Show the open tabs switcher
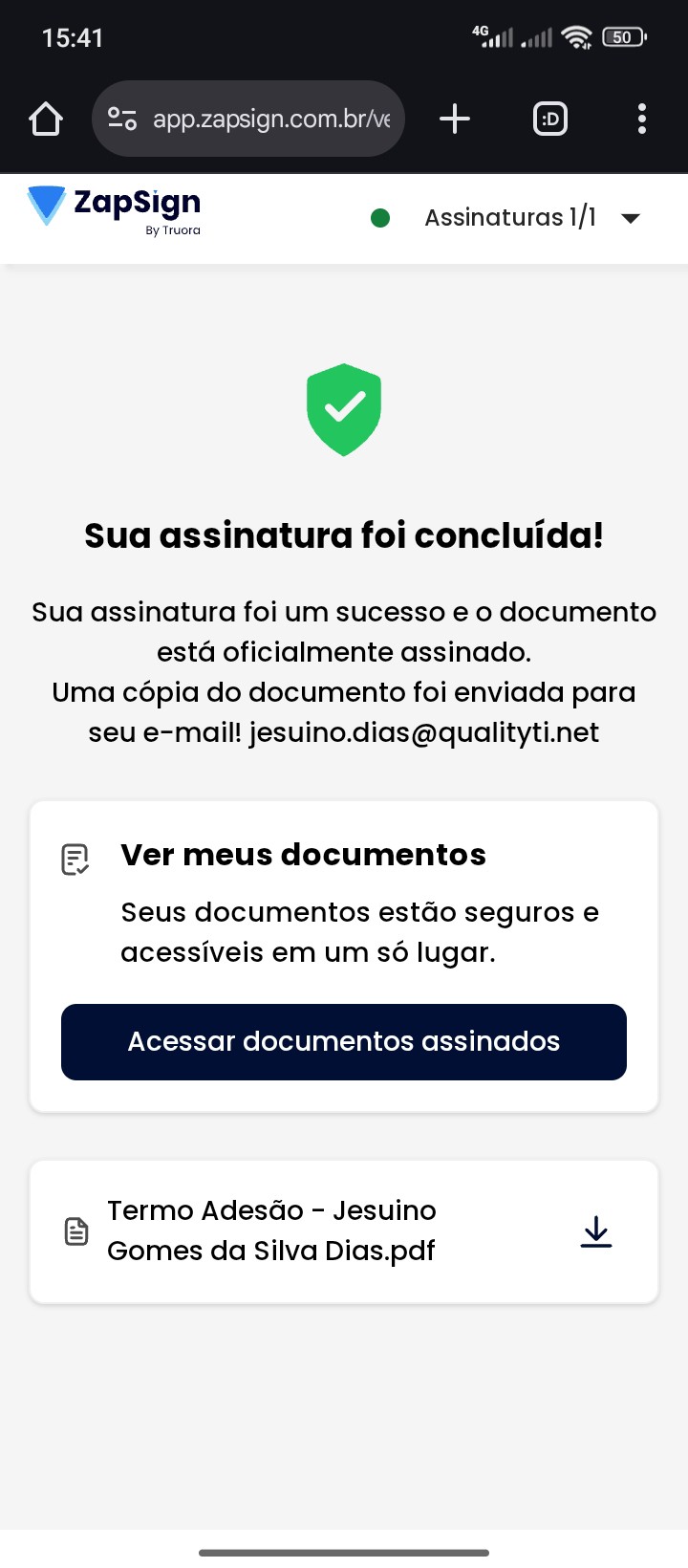688x1568 pixels. click(550, 120)
